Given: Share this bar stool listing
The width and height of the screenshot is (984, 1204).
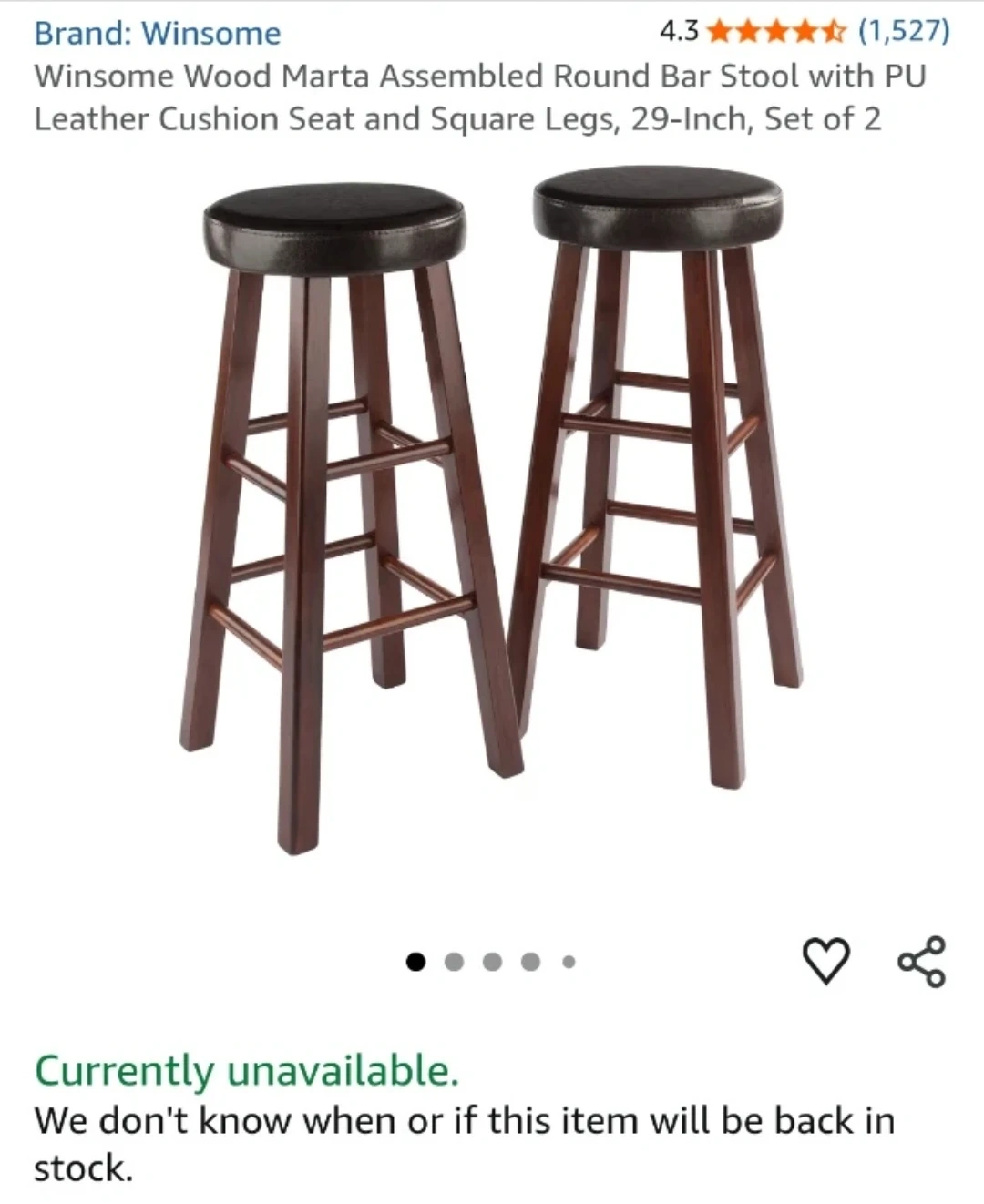Looking at the screenshot, I should point(921,961).
